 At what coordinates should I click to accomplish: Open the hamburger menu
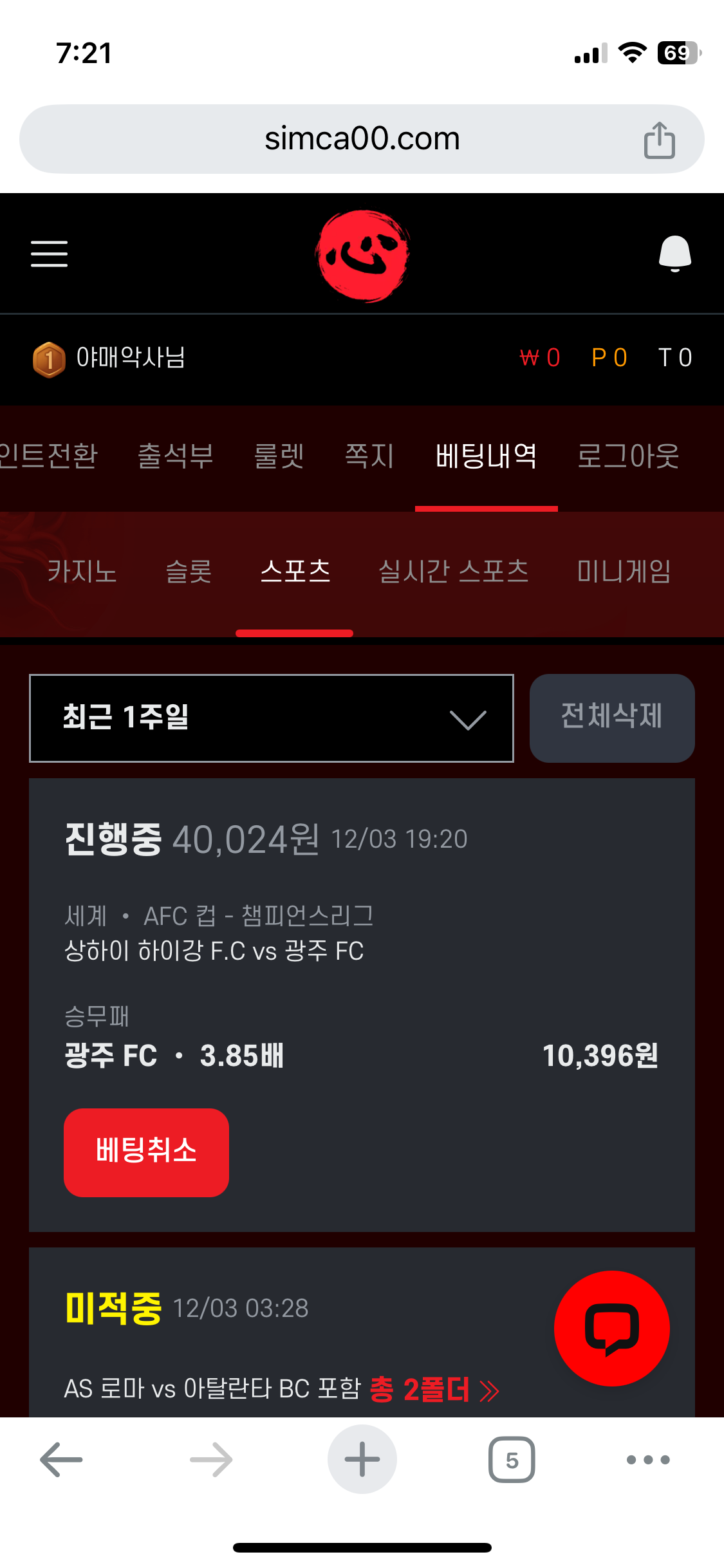(x=50, y=254)
